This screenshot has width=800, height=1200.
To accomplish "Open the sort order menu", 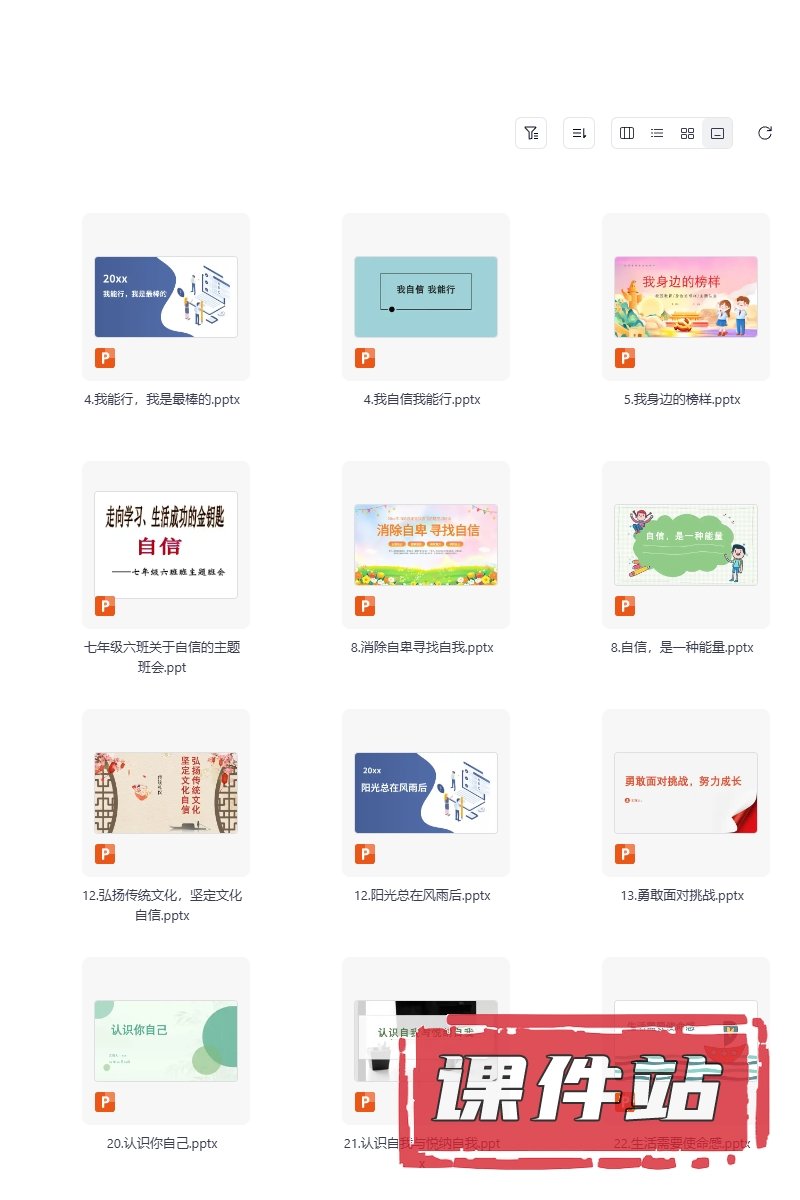I will [579, 133].
